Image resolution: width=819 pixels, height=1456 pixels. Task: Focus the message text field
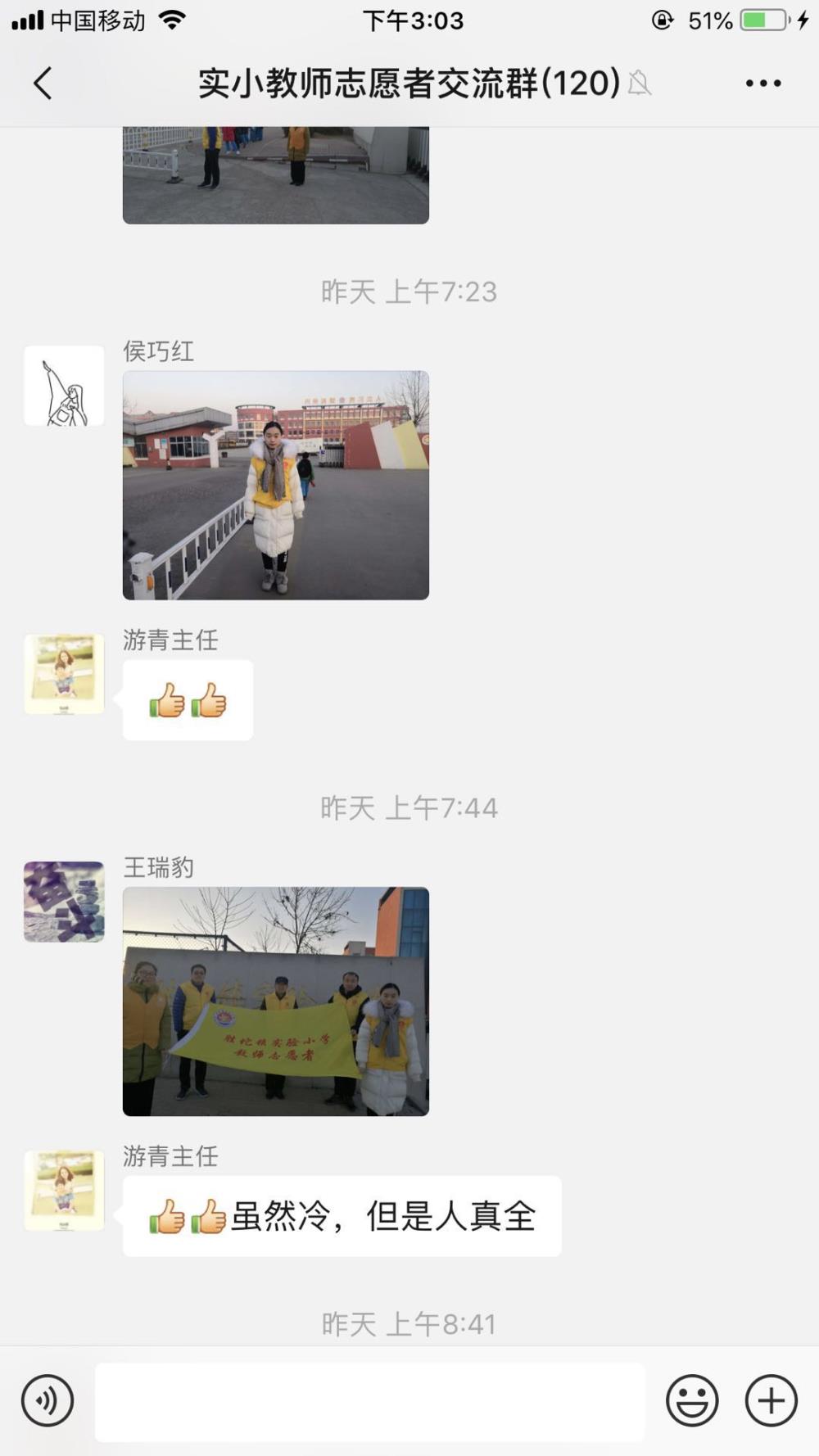[370, 1402]
